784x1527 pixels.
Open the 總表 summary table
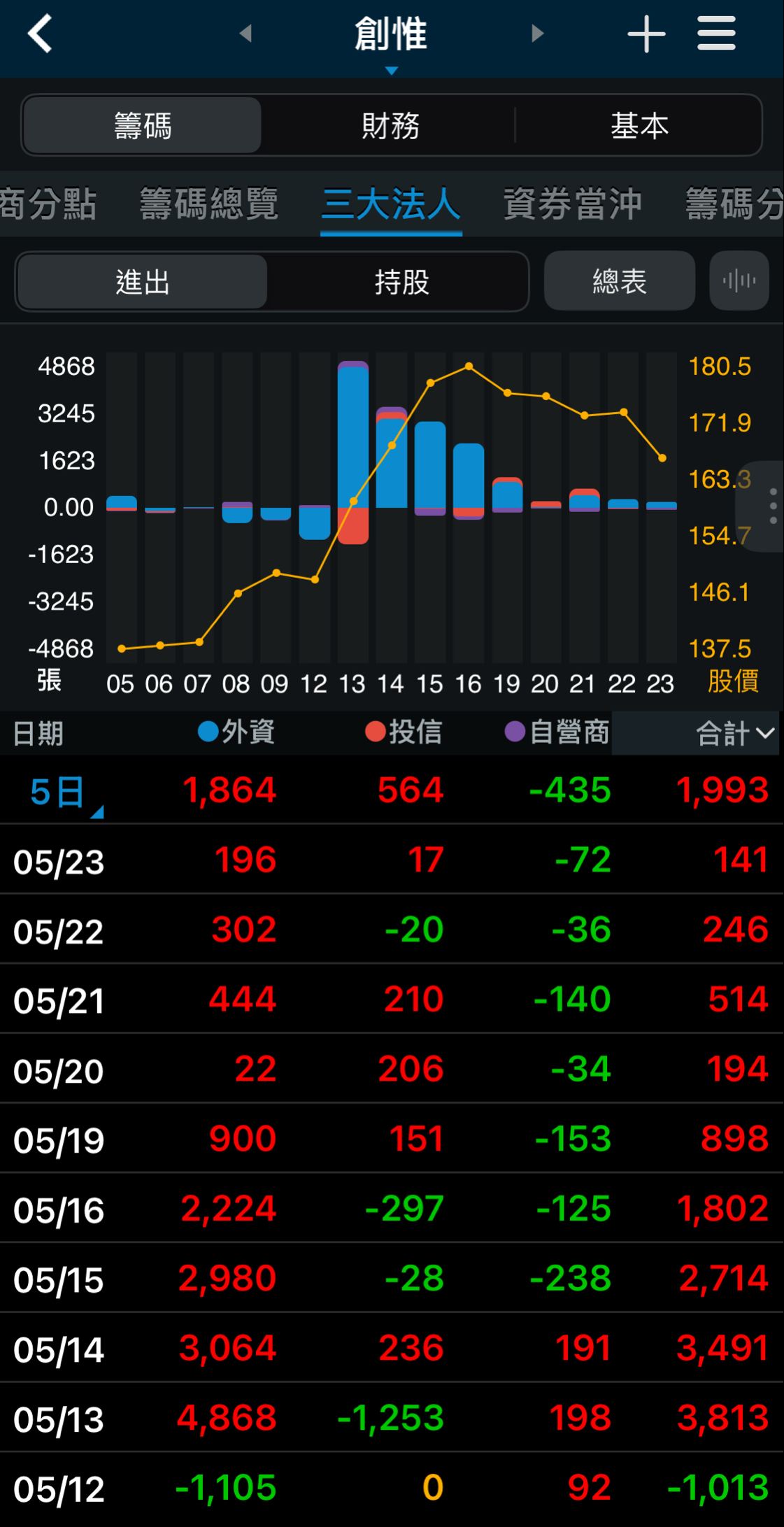[x=619, y=281]
